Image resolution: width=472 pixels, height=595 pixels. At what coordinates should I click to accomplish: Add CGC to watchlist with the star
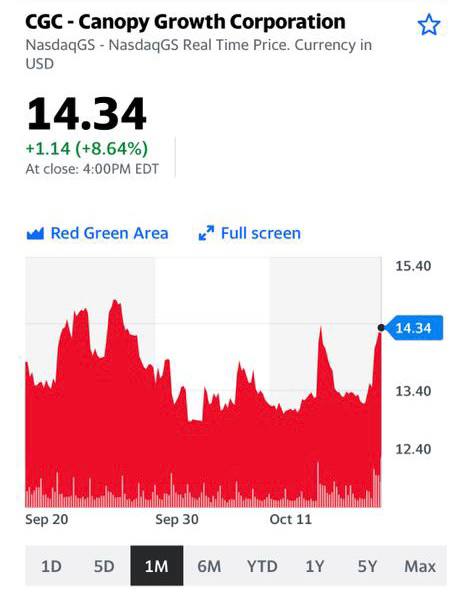[x=429, y=25]
